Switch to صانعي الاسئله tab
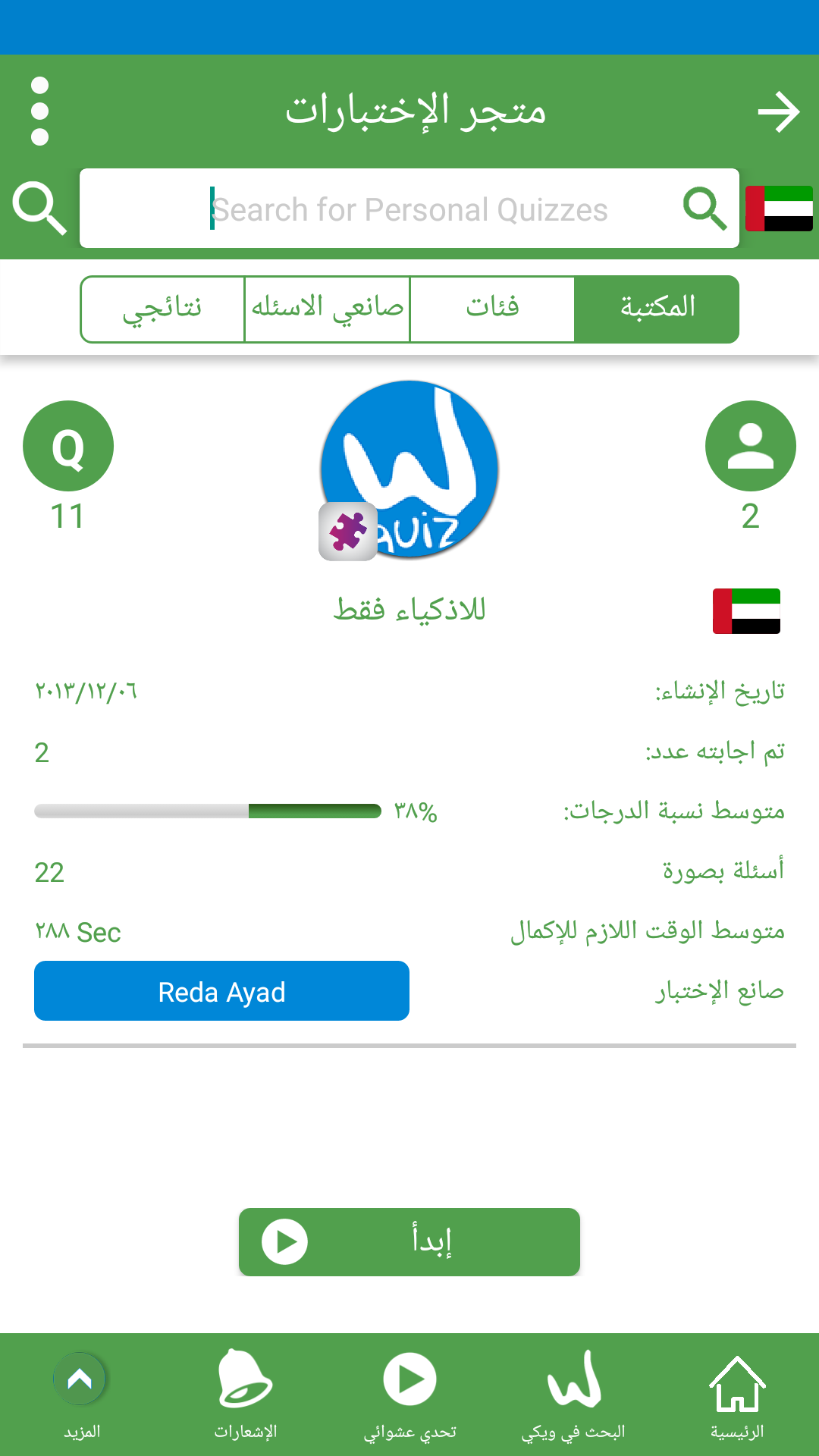 click(327, 309)
